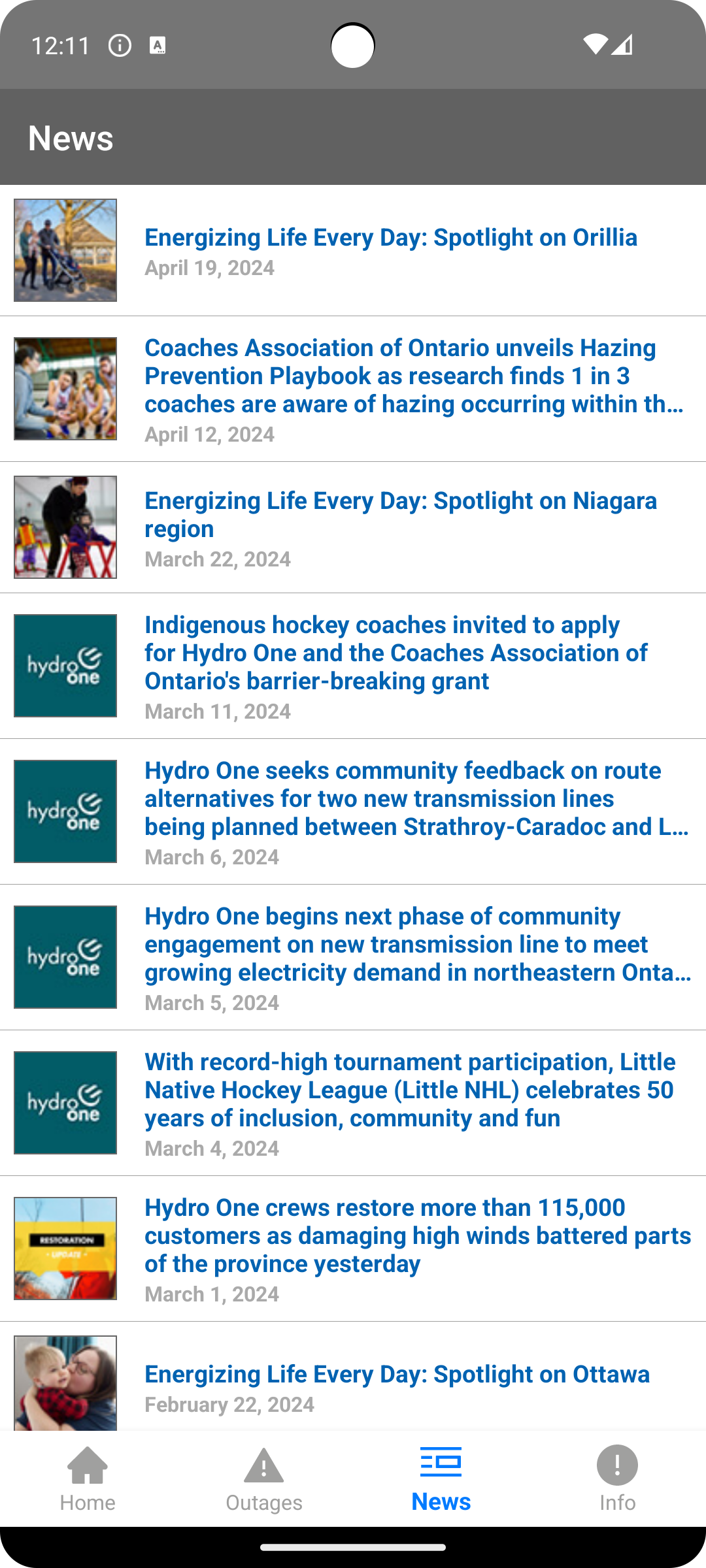Read the Hazing Prevention Playbook article
The image size is (706, 1568).
coord(413,376)
